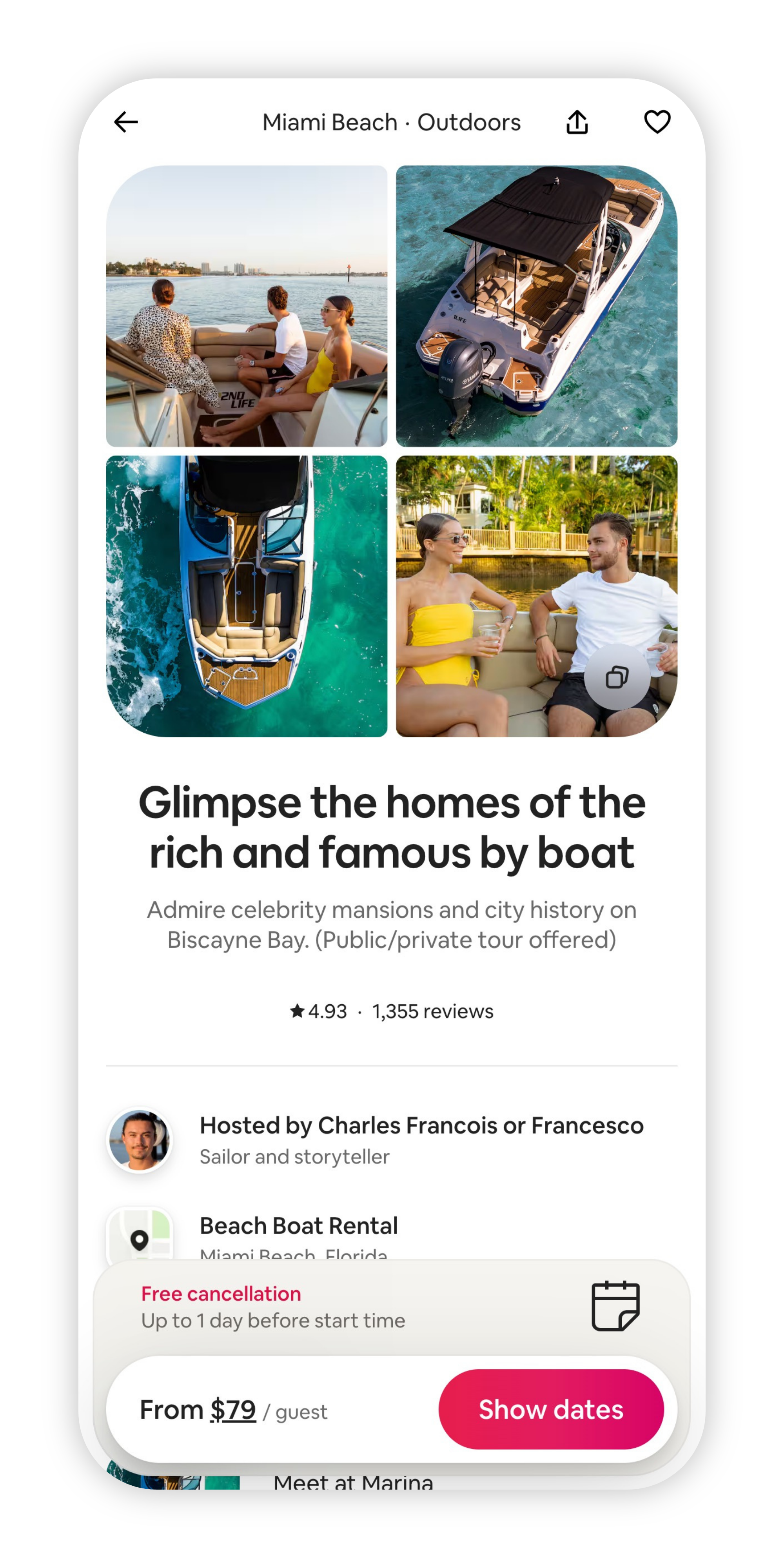Open the top-down photo of the blue boat
The image size is (784, 1568).
[x=247, y=596]
